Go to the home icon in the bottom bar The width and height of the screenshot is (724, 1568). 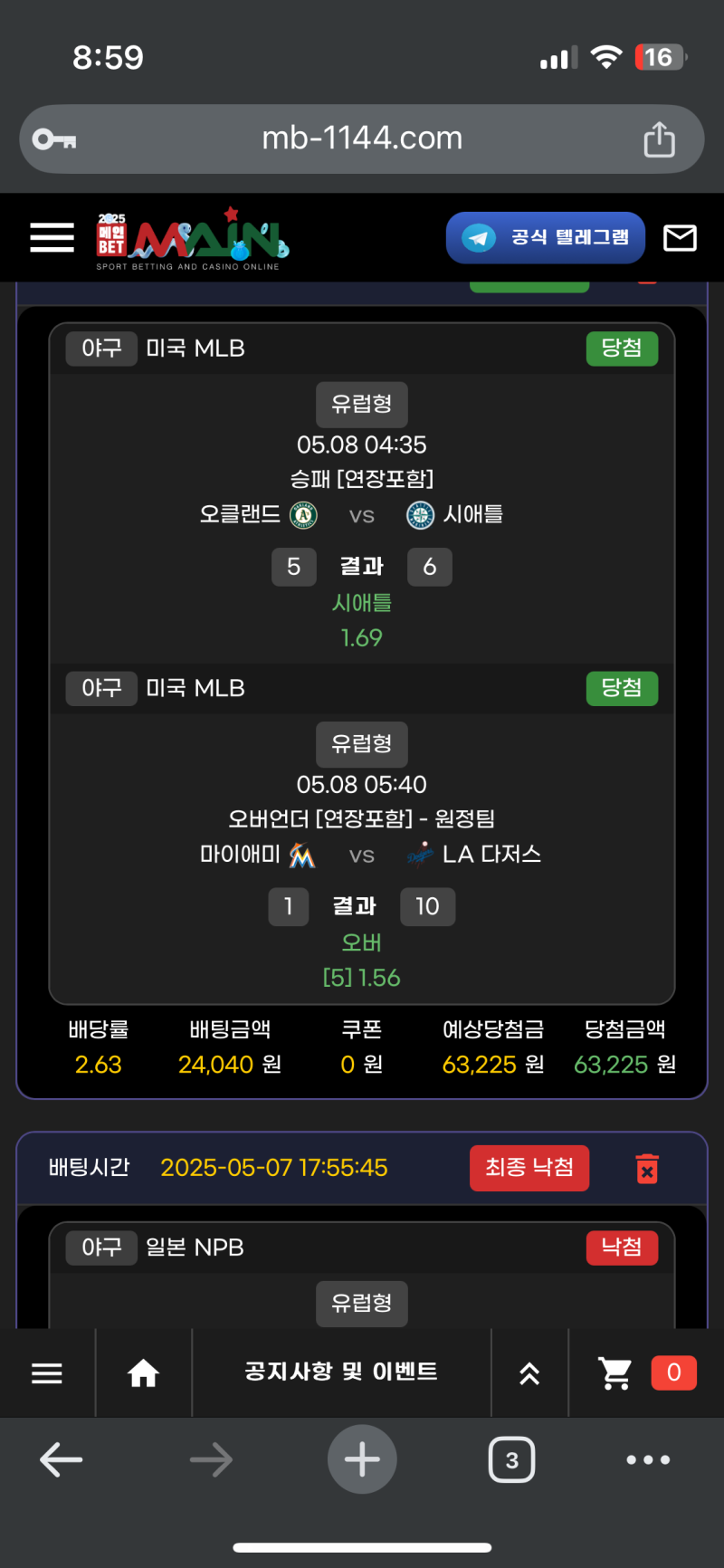tap(143, 1372)
